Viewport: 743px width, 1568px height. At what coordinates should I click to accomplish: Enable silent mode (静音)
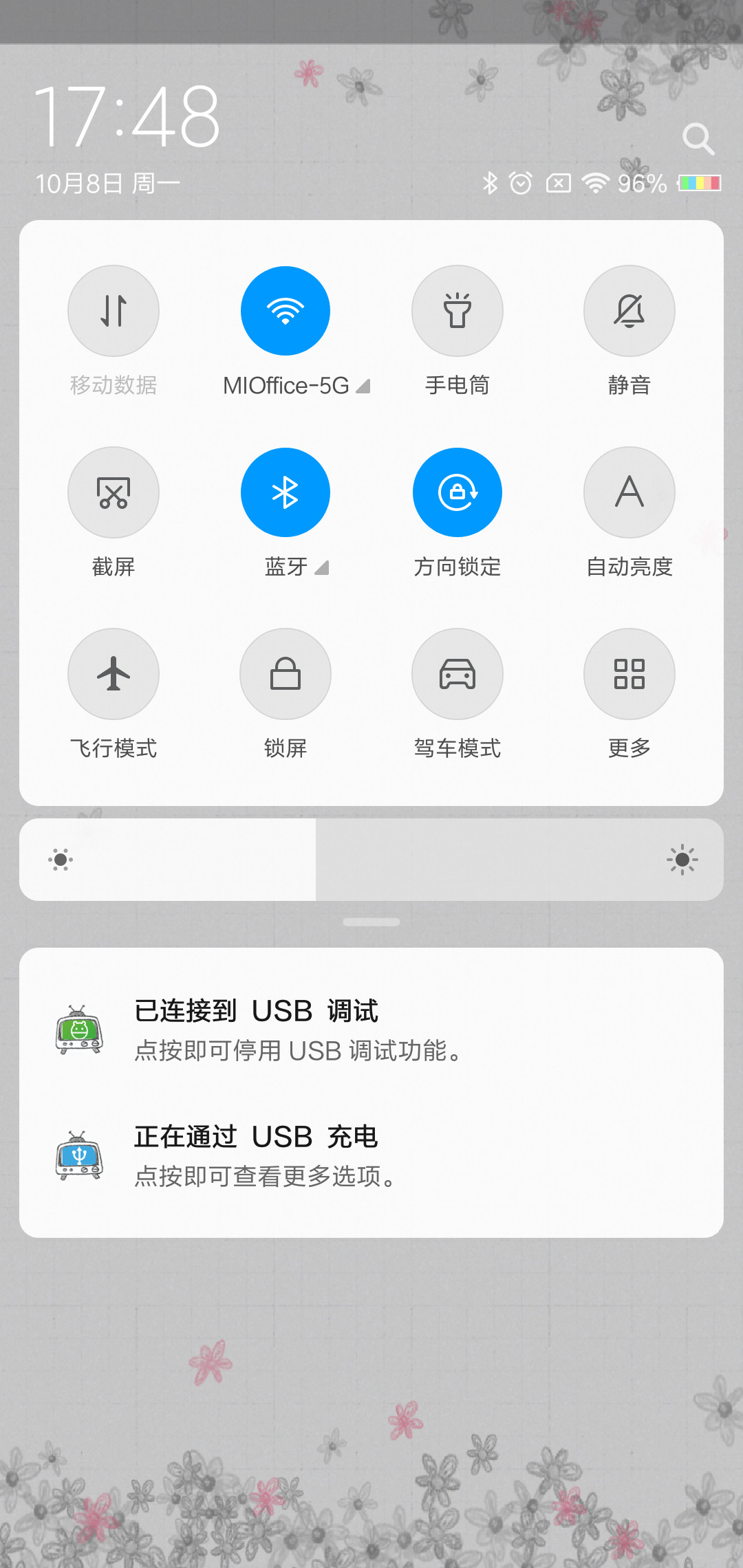pyautogui.click(x=629, y=311)
